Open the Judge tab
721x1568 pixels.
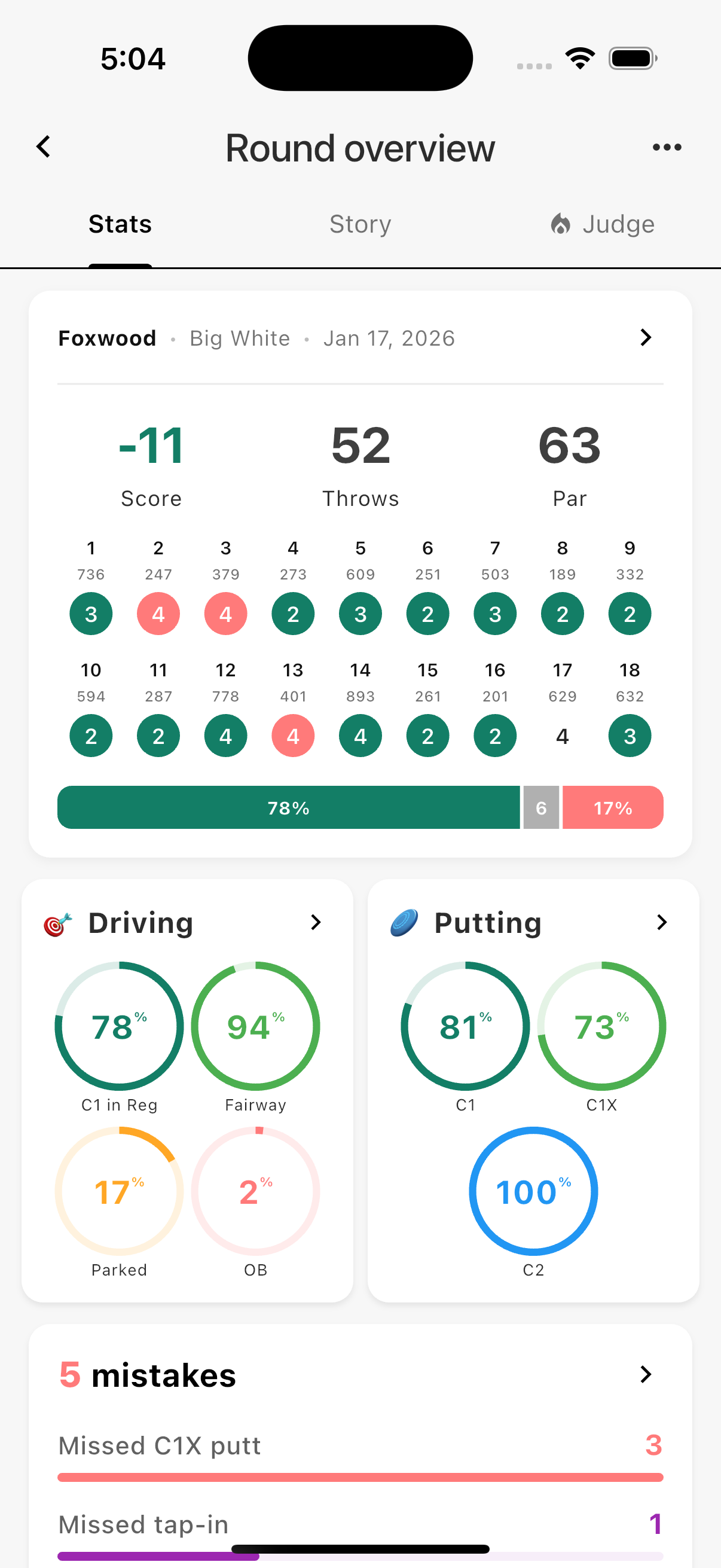619,224
